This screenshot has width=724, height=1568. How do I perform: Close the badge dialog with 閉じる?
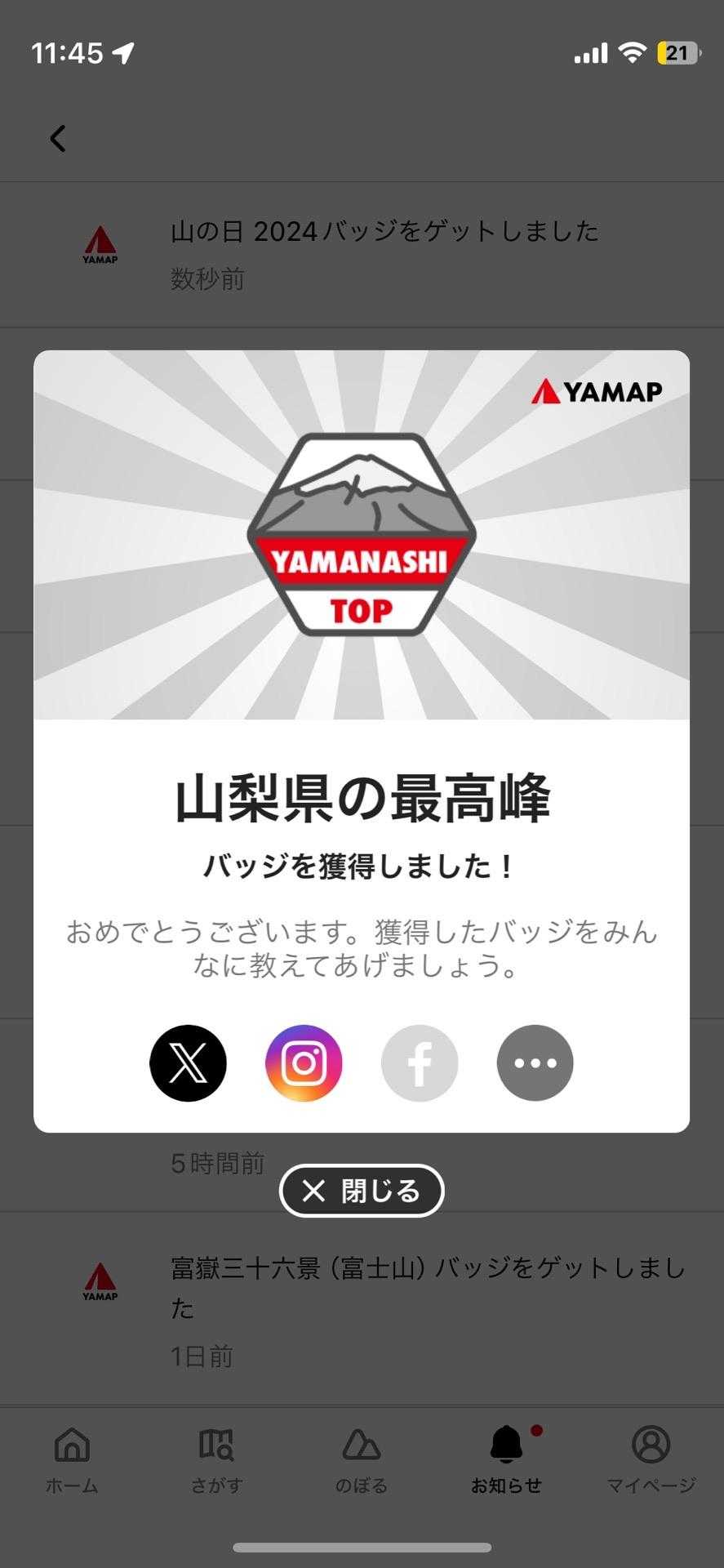pyautogui.click(x=362, y=1191)
